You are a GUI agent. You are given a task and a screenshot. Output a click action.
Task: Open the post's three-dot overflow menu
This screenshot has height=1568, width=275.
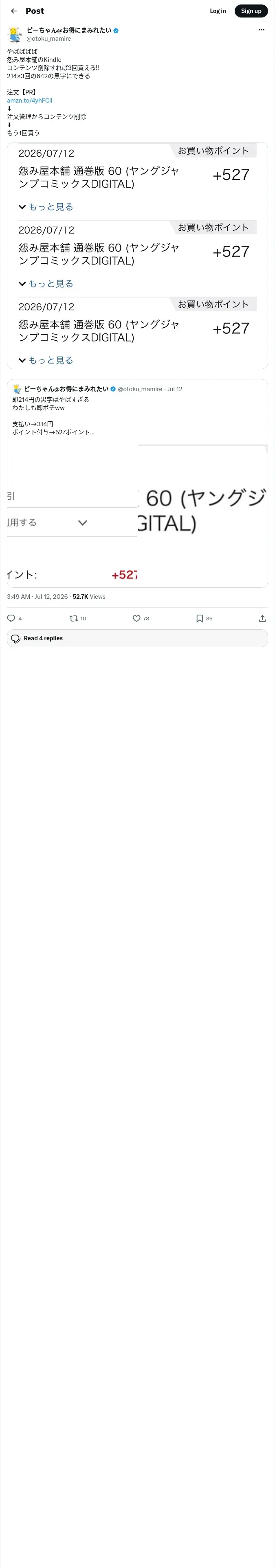pyautogui.click(x=262, y=30)
